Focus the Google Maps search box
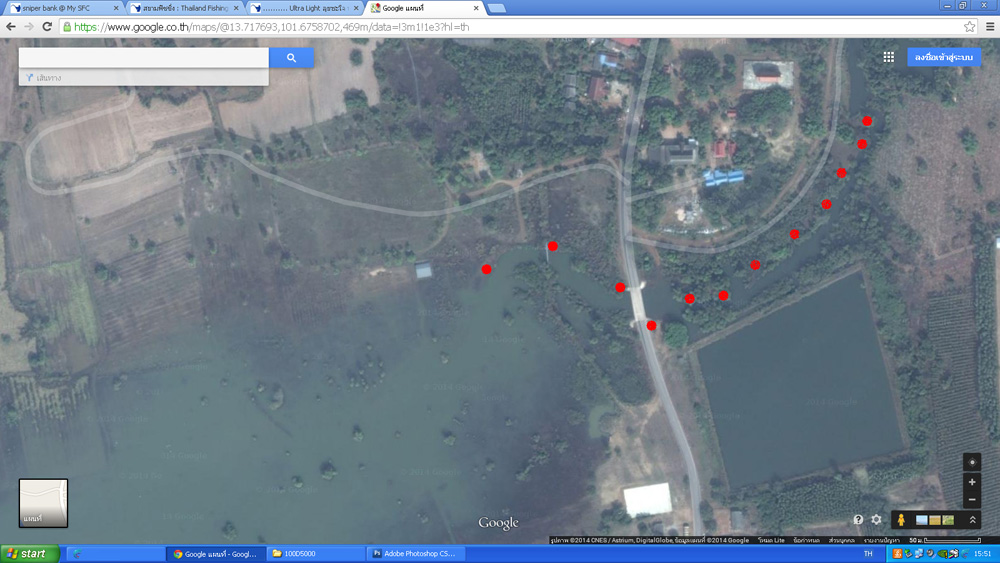Image resolution: width=1000 pixels, height=563 pixels. (x=143, y=58)
